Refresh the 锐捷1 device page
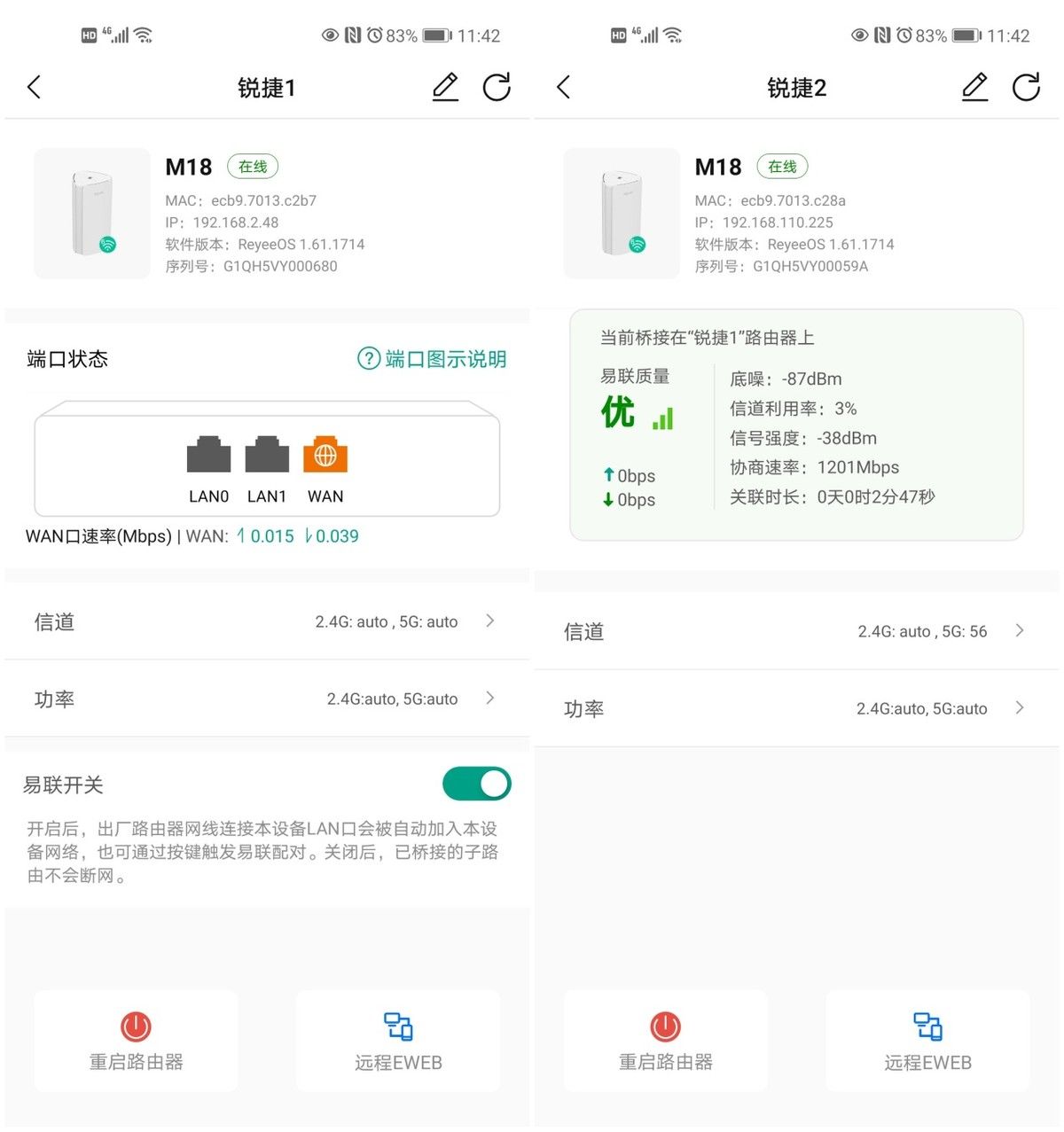 point(497,87)
